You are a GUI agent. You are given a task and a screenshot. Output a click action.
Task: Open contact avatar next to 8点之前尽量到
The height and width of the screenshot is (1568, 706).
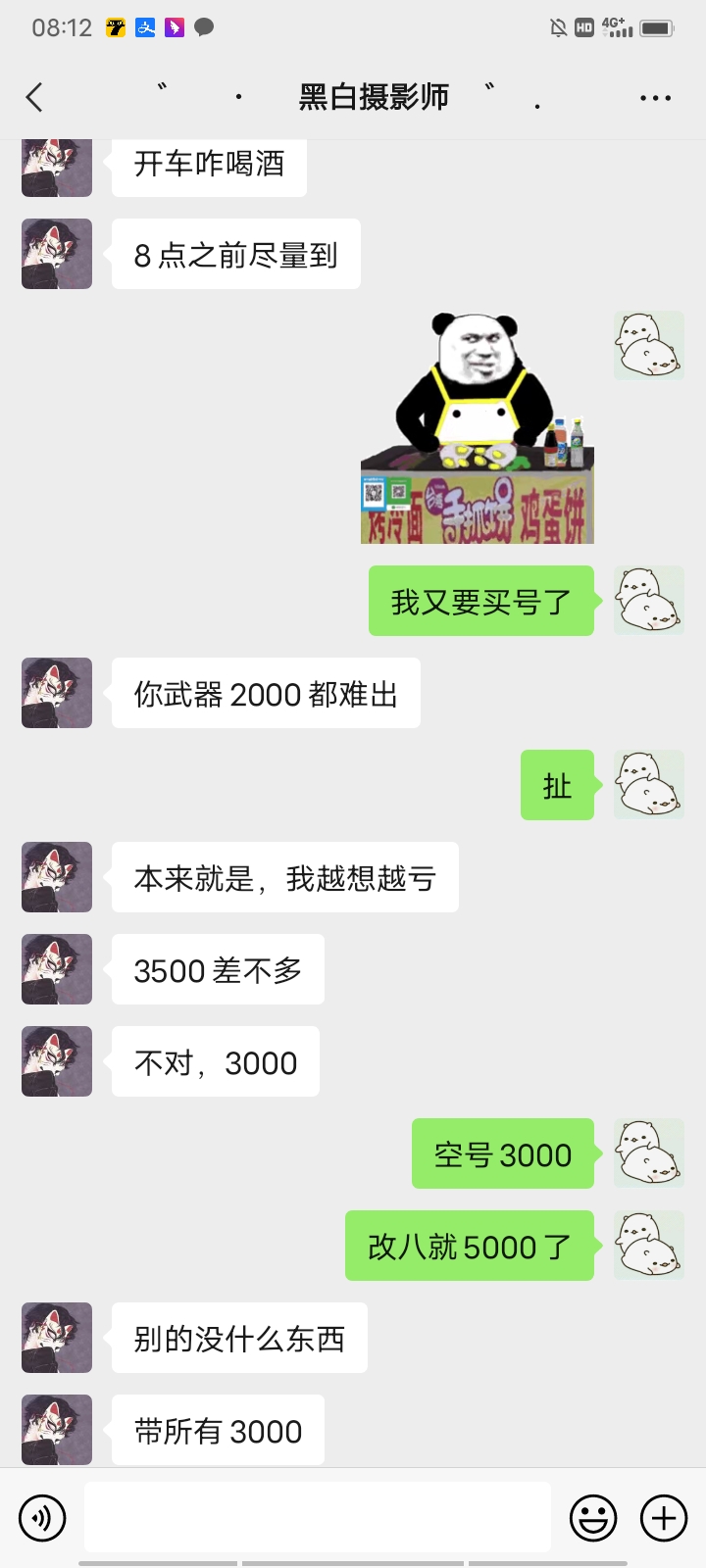[57, 254]
